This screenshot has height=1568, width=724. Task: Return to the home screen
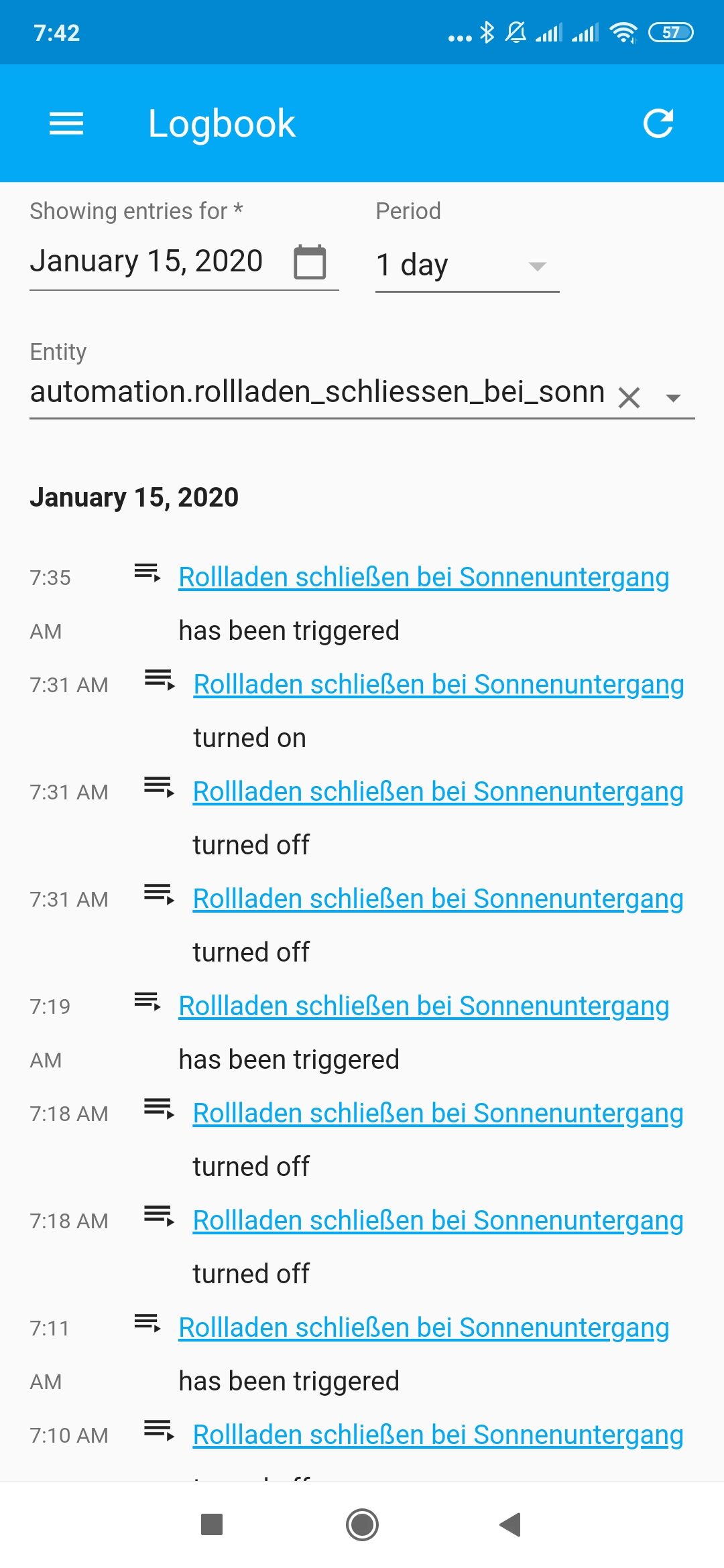pyautogui.click(x=362, y=1524)
